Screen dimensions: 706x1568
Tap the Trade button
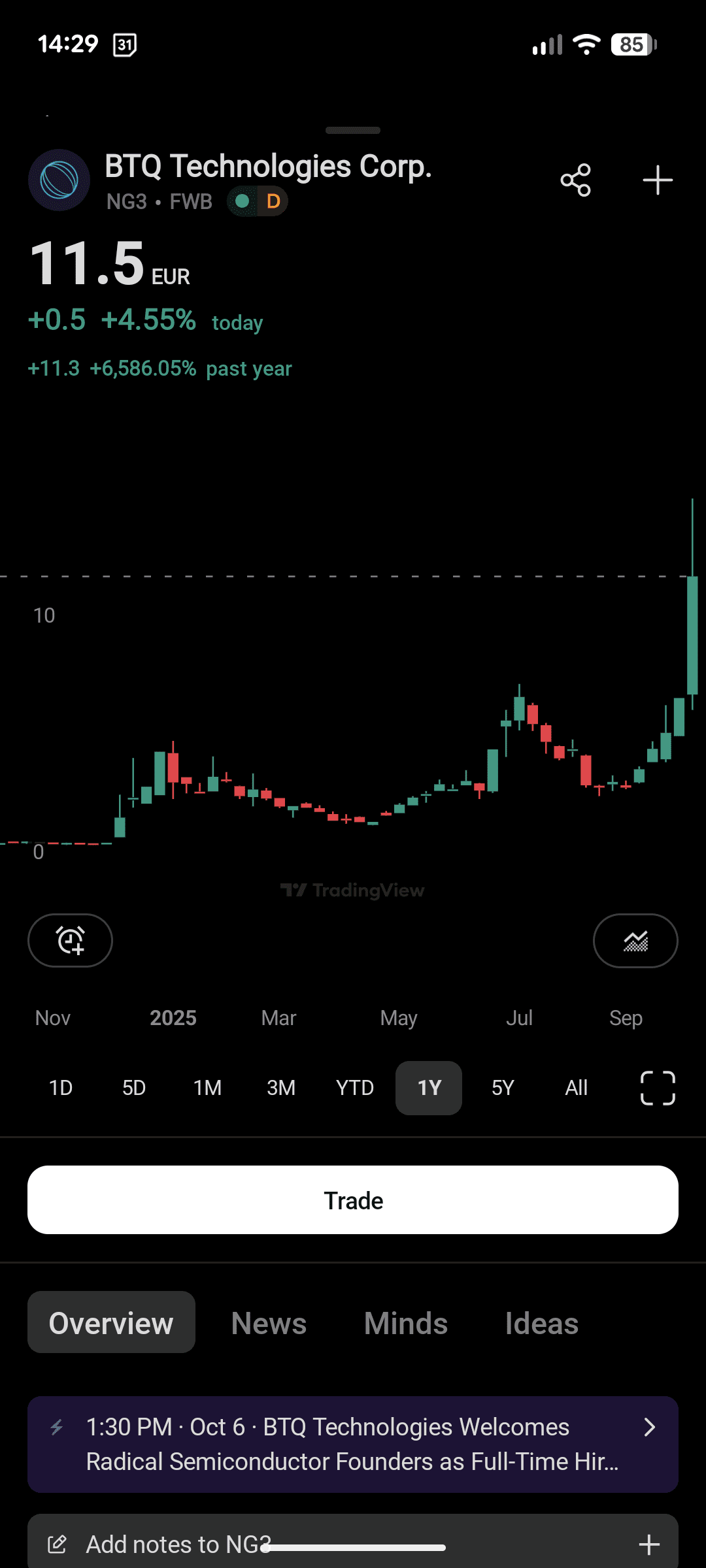point(353,1200)
